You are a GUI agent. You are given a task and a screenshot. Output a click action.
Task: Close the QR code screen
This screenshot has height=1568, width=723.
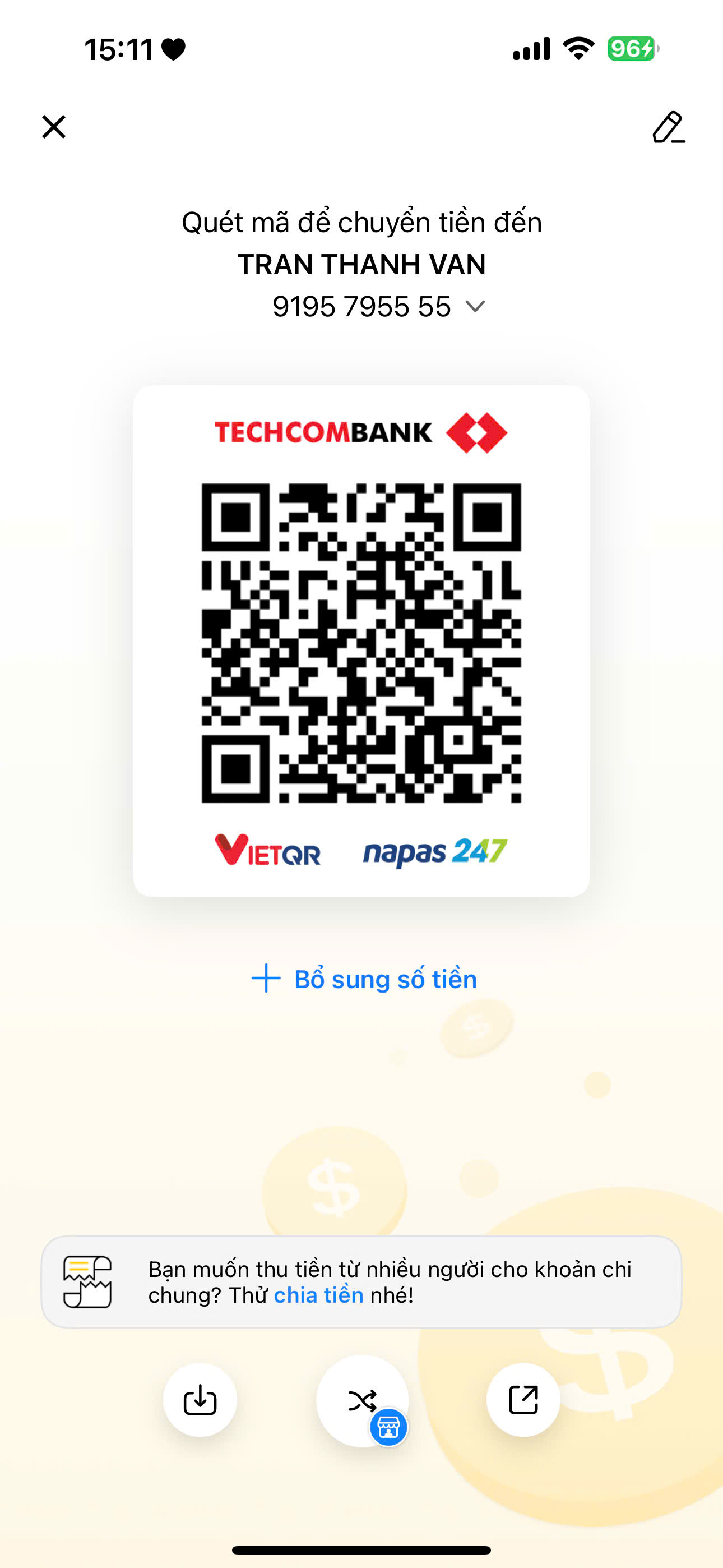point(54,127)
